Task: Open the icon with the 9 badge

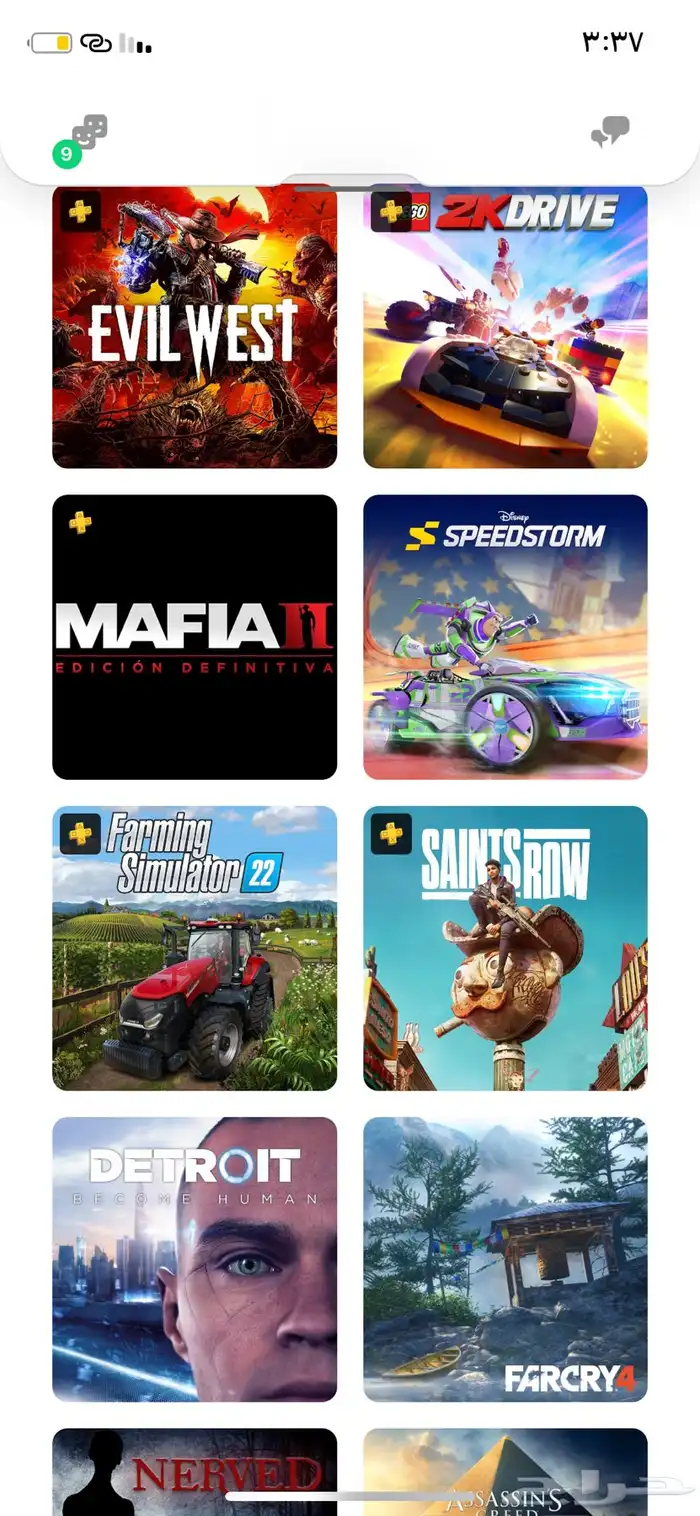Action: click(x=88, y=133)
